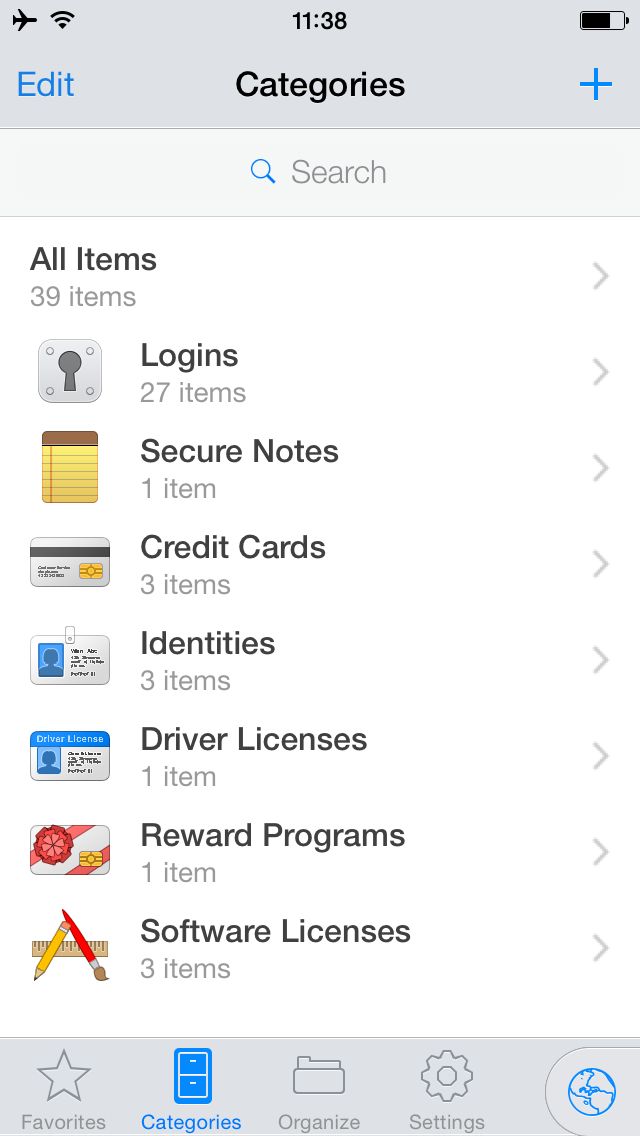
Task: Add a new item with plus icon
Action: point(596,85)
